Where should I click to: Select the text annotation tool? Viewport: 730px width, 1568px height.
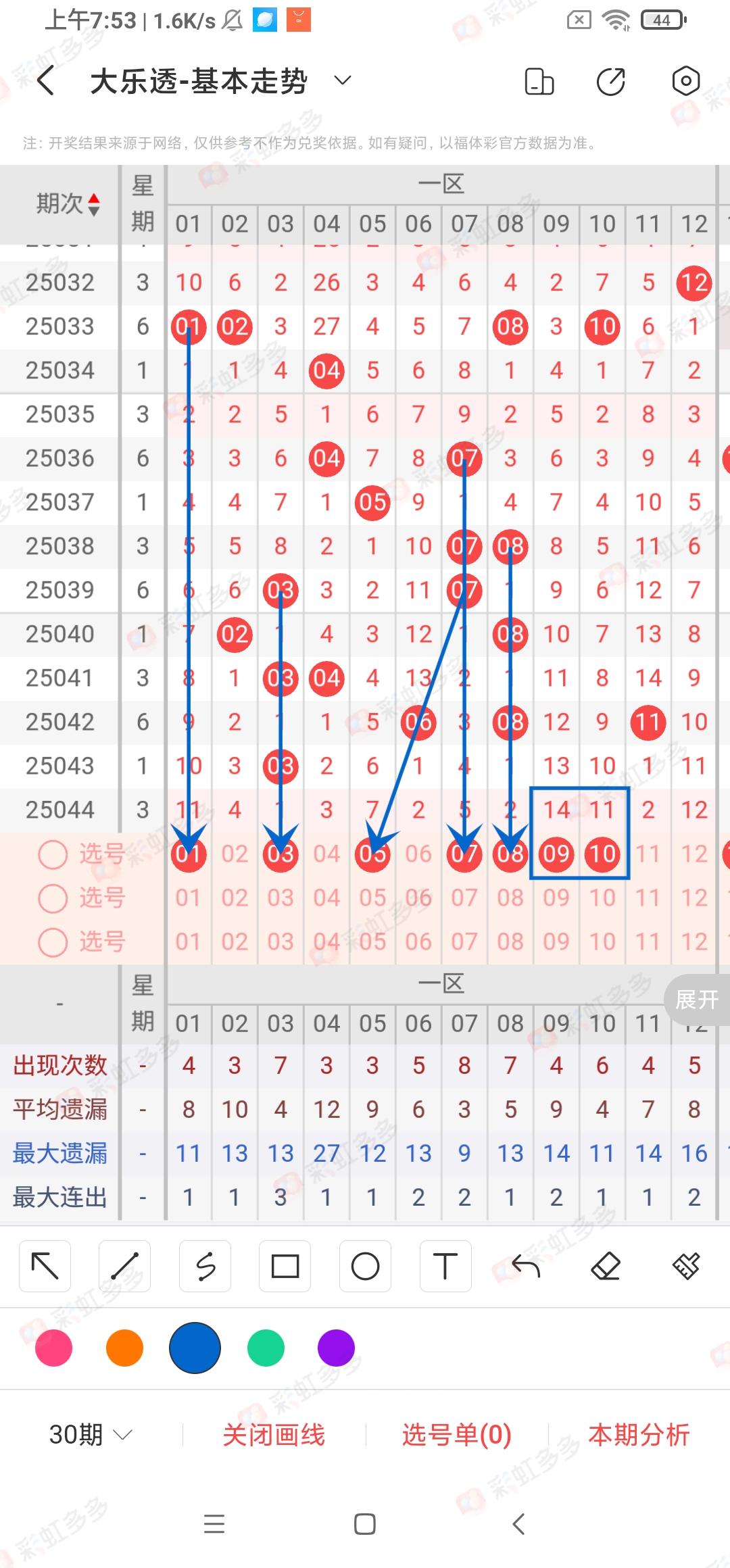tap(445, 1266)
